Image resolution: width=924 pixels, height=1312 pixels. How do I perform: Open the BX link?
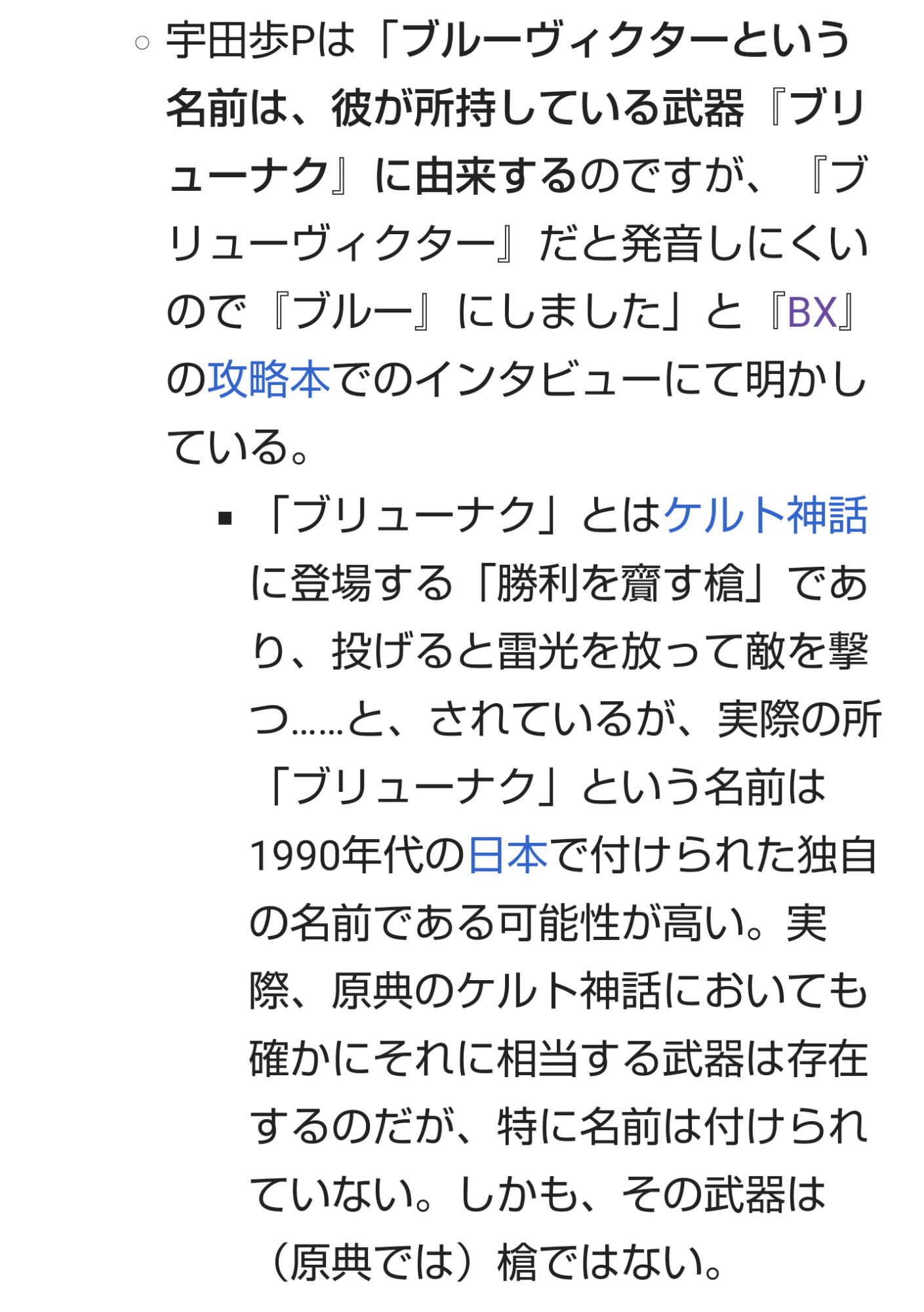point(812,312)
